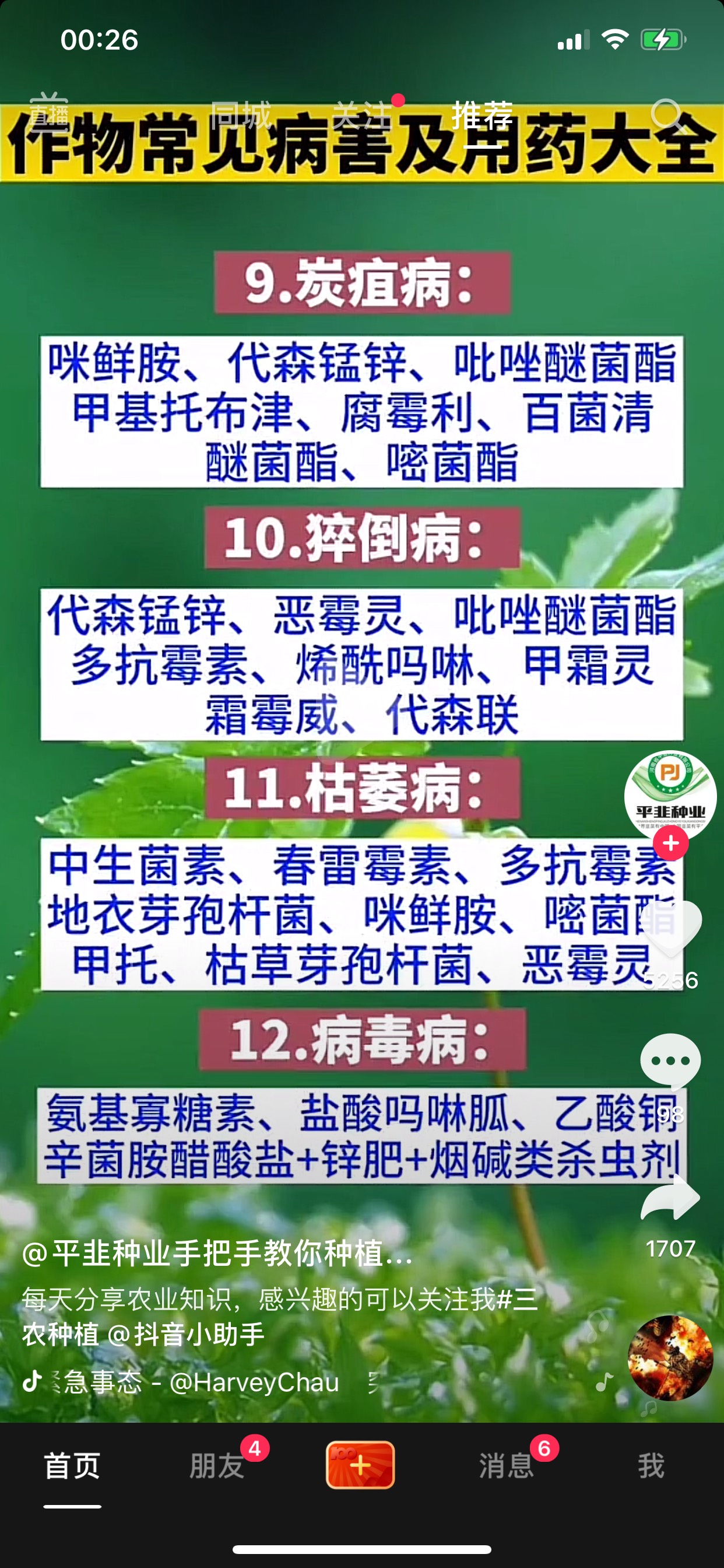
Task: Open the 消息 tab
Action: click(506, 1465)
